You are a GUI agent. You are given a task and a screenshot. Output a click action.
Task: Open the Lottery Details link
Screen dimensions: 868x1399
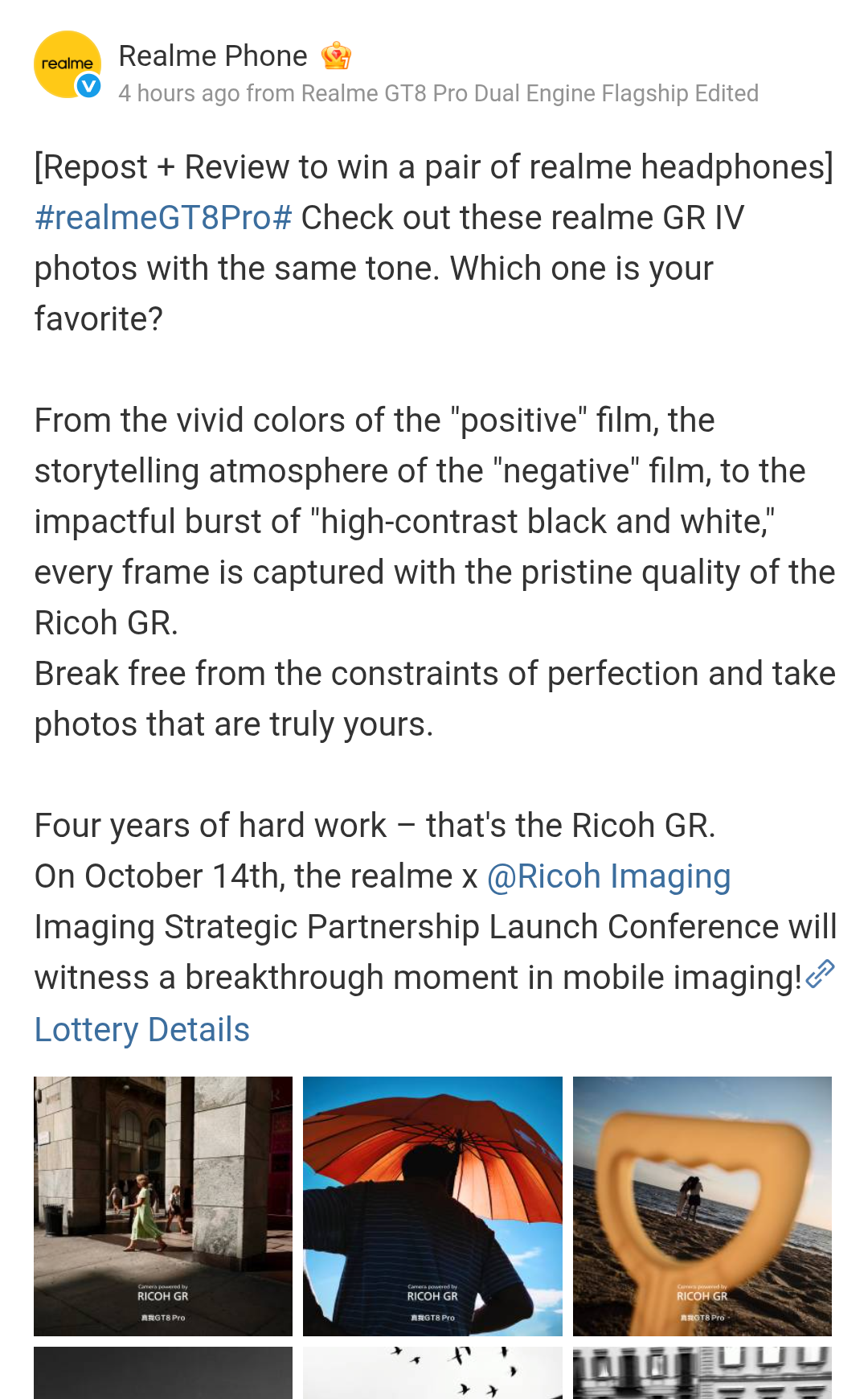click(142, 1030)
